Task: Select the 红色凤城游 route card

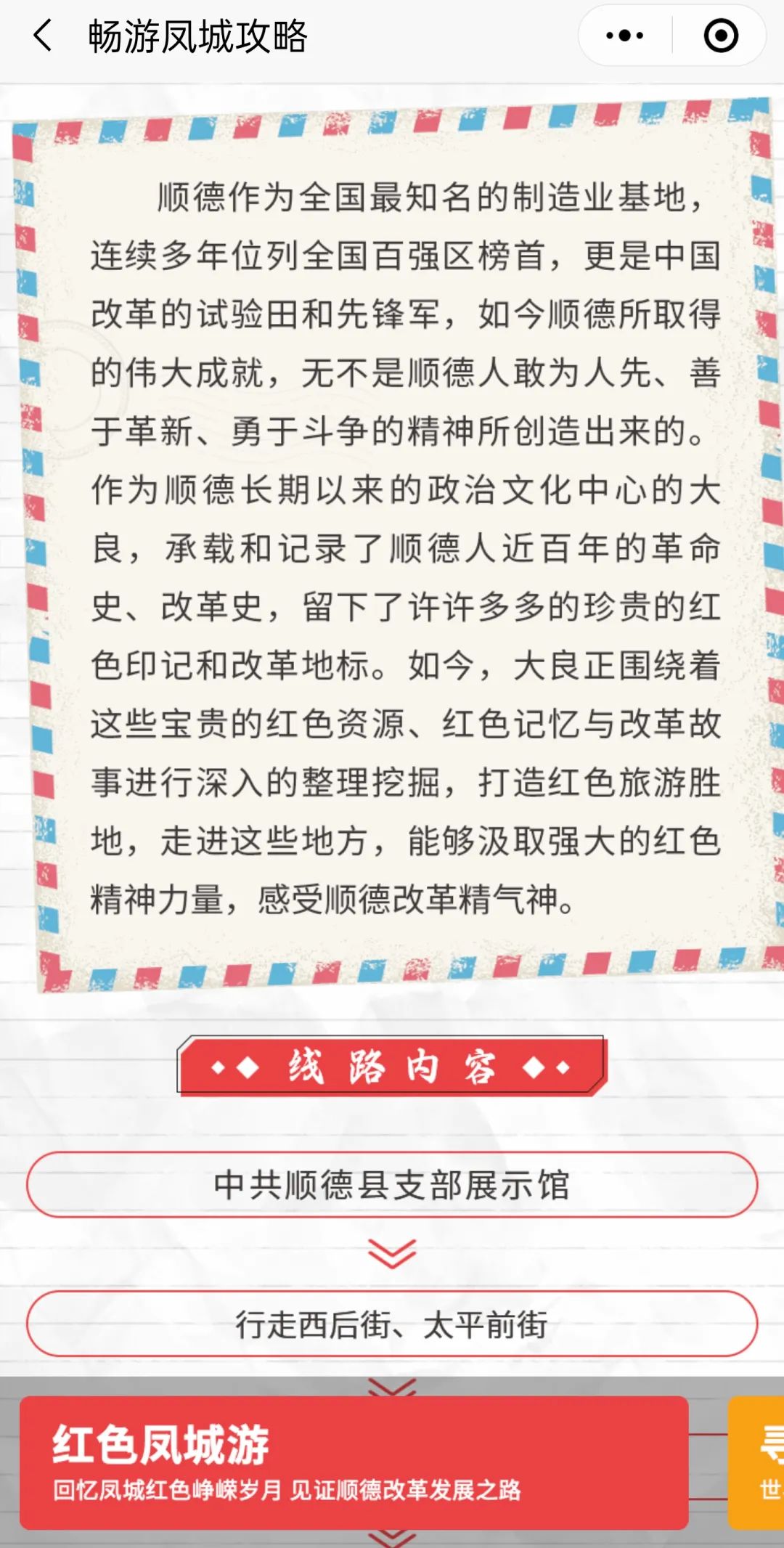Action: (x=354, y=1462)
